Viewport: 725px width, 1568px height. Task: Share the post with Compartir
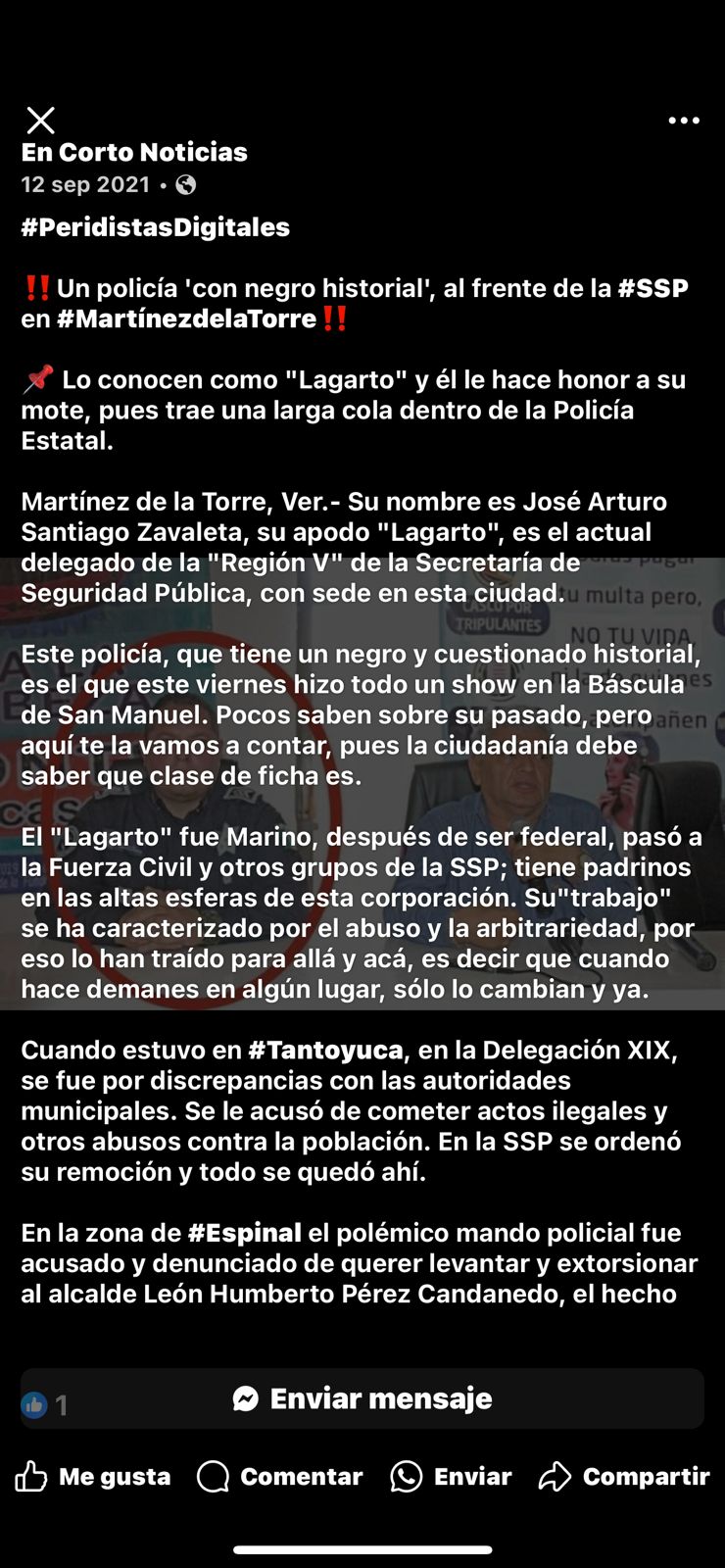coord(624,1477)
